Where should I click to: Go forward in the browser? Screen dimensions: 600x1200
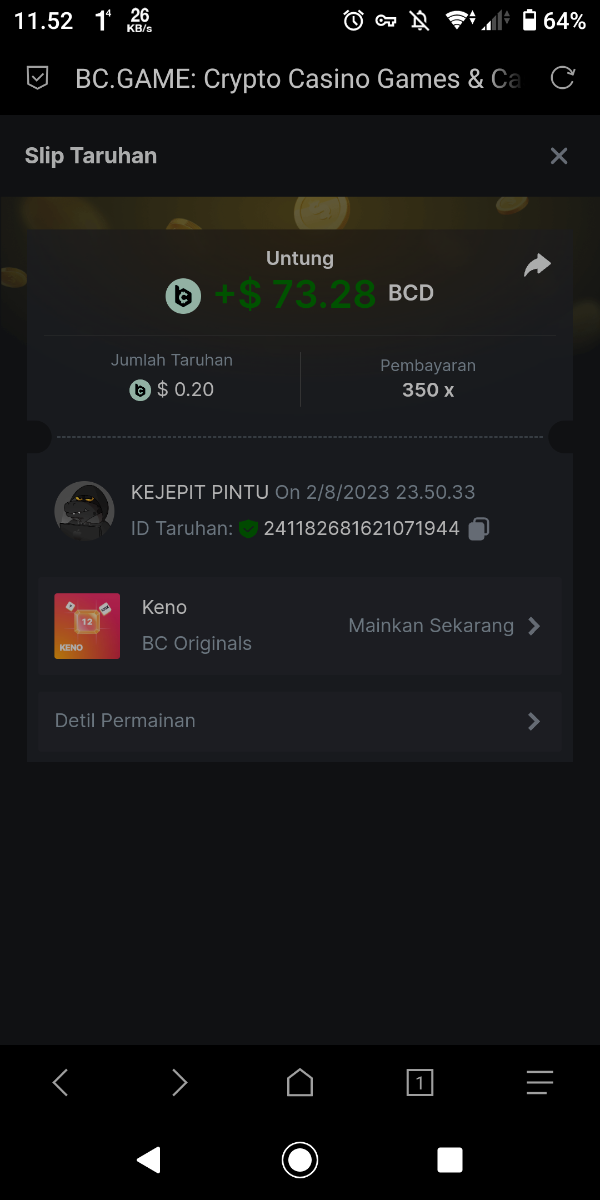[x=180, y=1082]
